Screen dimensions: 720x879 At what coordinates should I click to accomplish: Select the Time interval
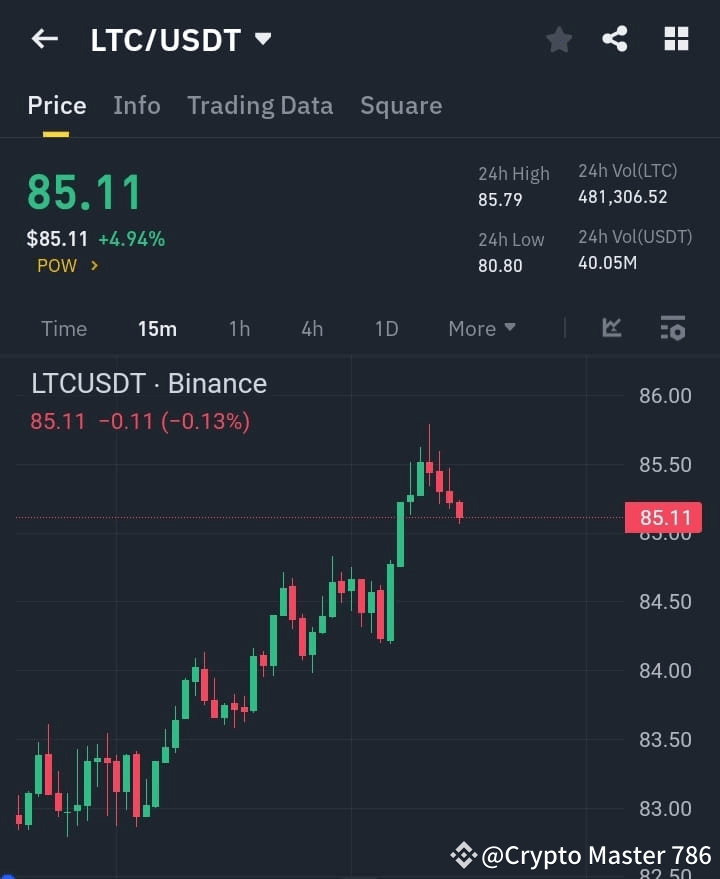coord(64,328)
